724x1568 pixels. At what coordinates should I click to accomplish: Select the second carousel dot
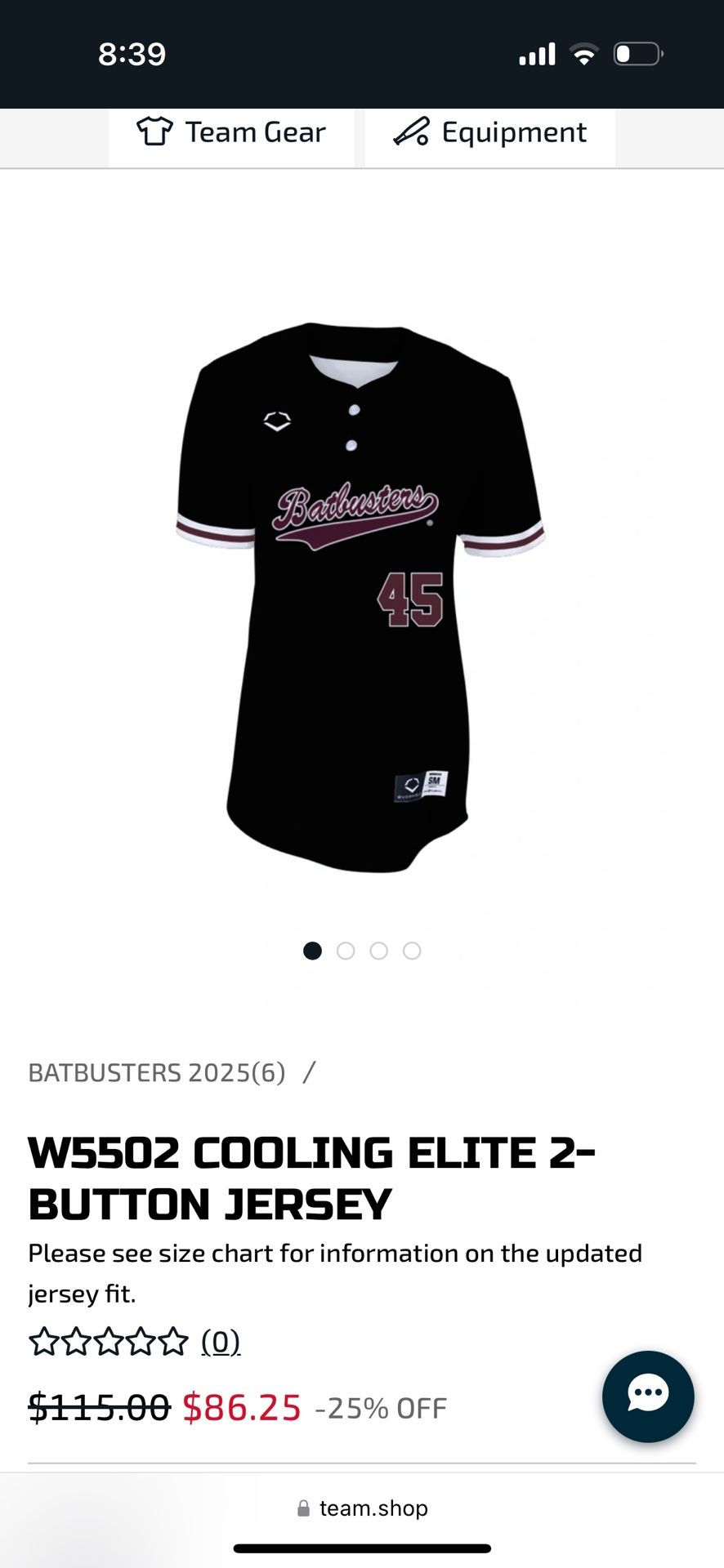pos(346,951)
